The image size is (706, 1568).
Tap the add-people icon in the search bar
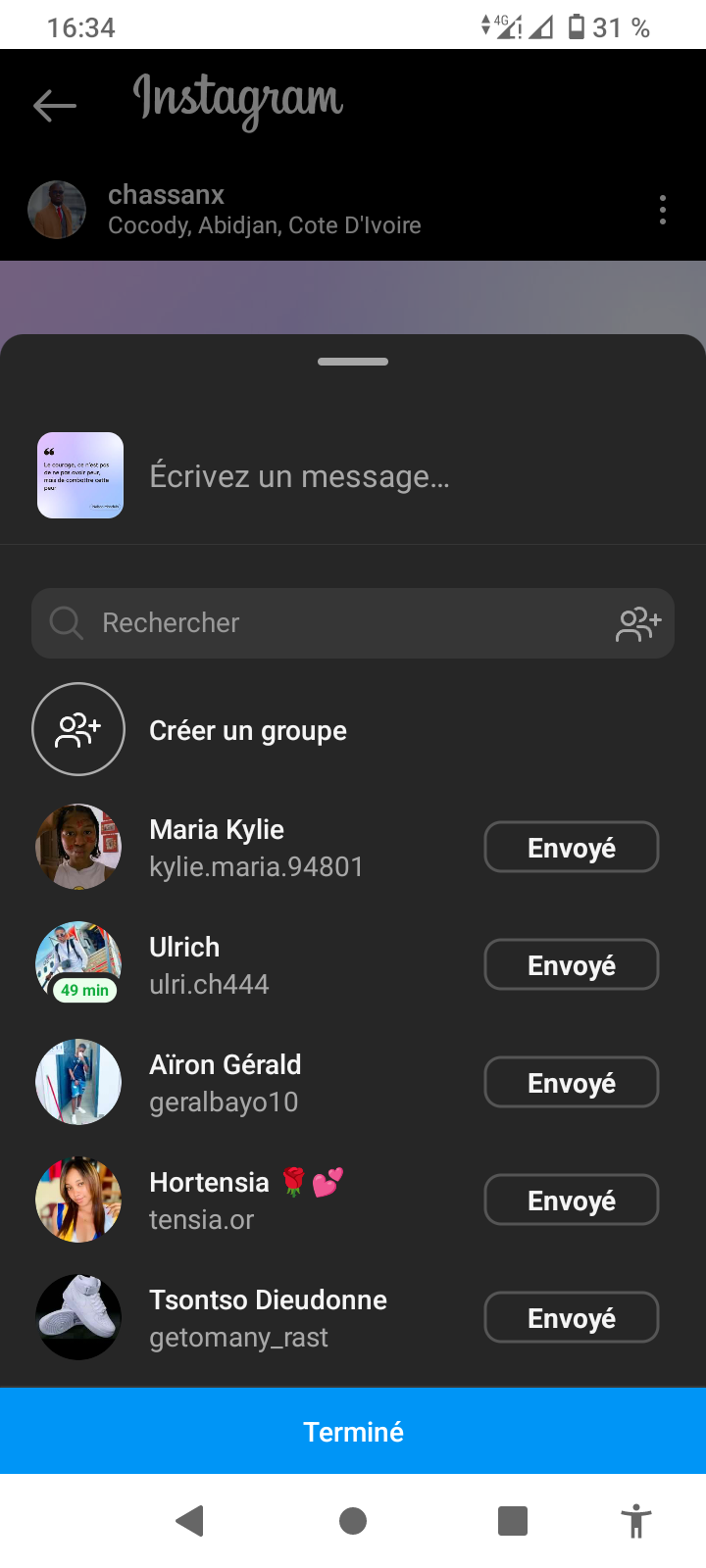coord(638,623)
